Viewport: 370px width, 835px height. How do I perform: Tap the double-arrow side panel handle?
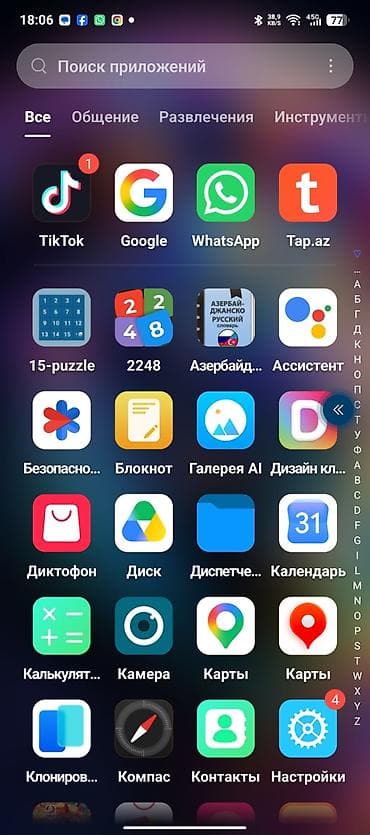pyautogui.click(x=339, y=410)
